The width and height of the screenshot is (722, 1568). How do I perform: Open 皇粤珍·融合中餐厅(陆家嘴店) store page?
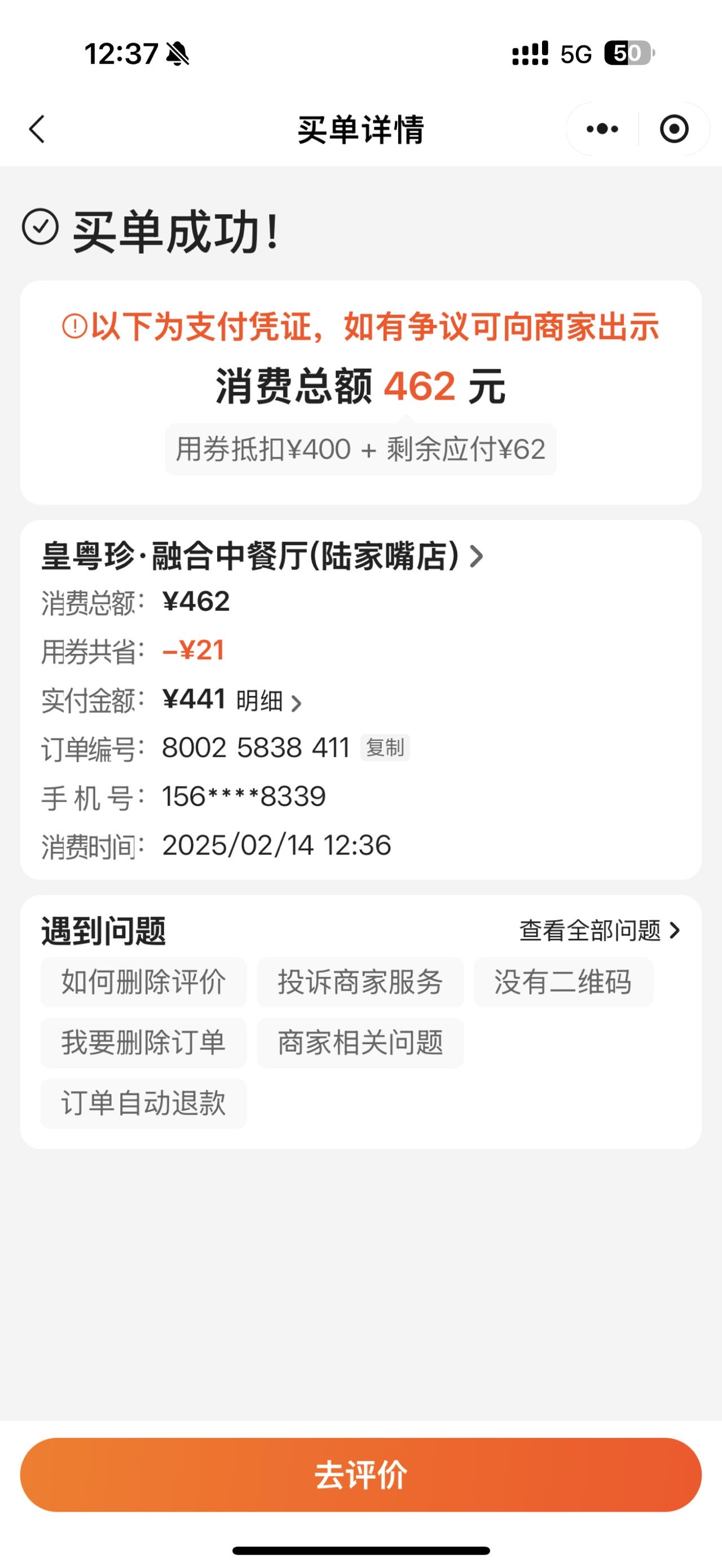click(x=262, y=556)
